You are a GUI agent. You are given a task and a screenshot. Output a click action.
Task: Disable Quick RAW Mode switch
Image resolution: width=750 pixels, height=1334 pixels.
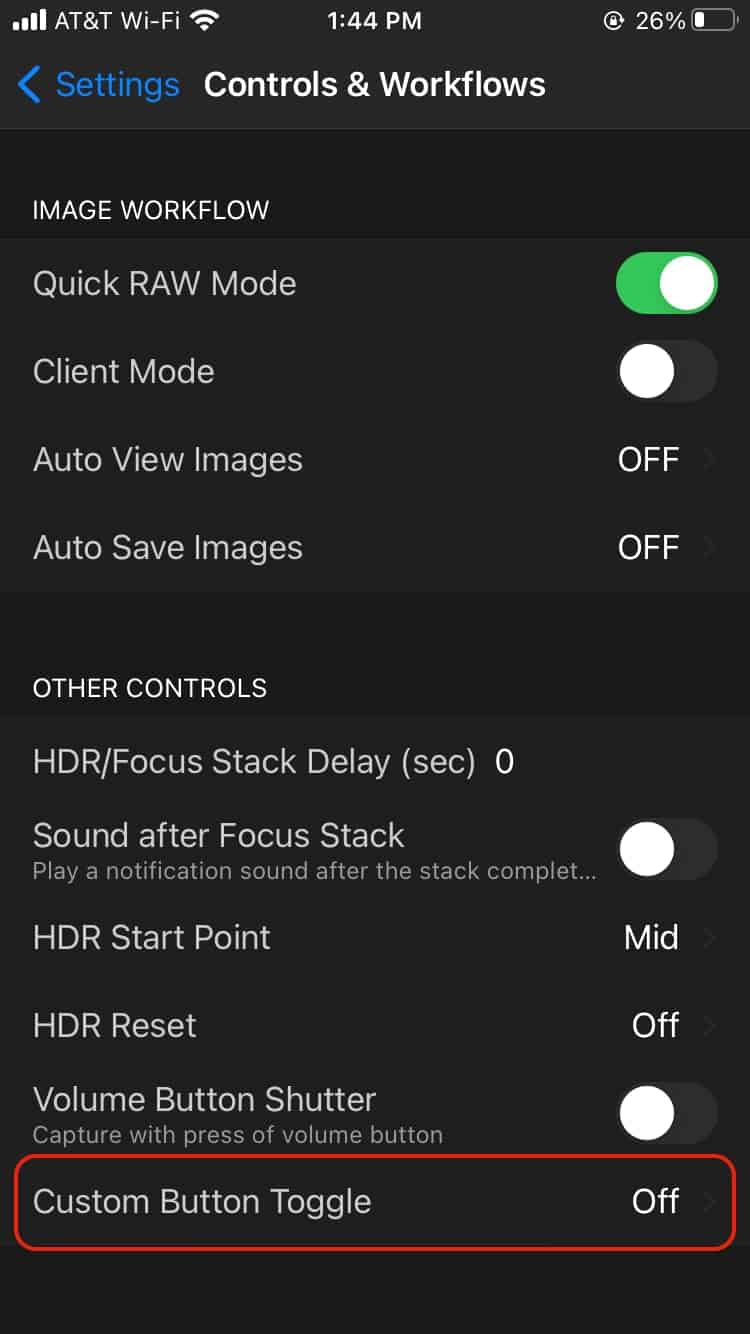click(x=667, y=283)
